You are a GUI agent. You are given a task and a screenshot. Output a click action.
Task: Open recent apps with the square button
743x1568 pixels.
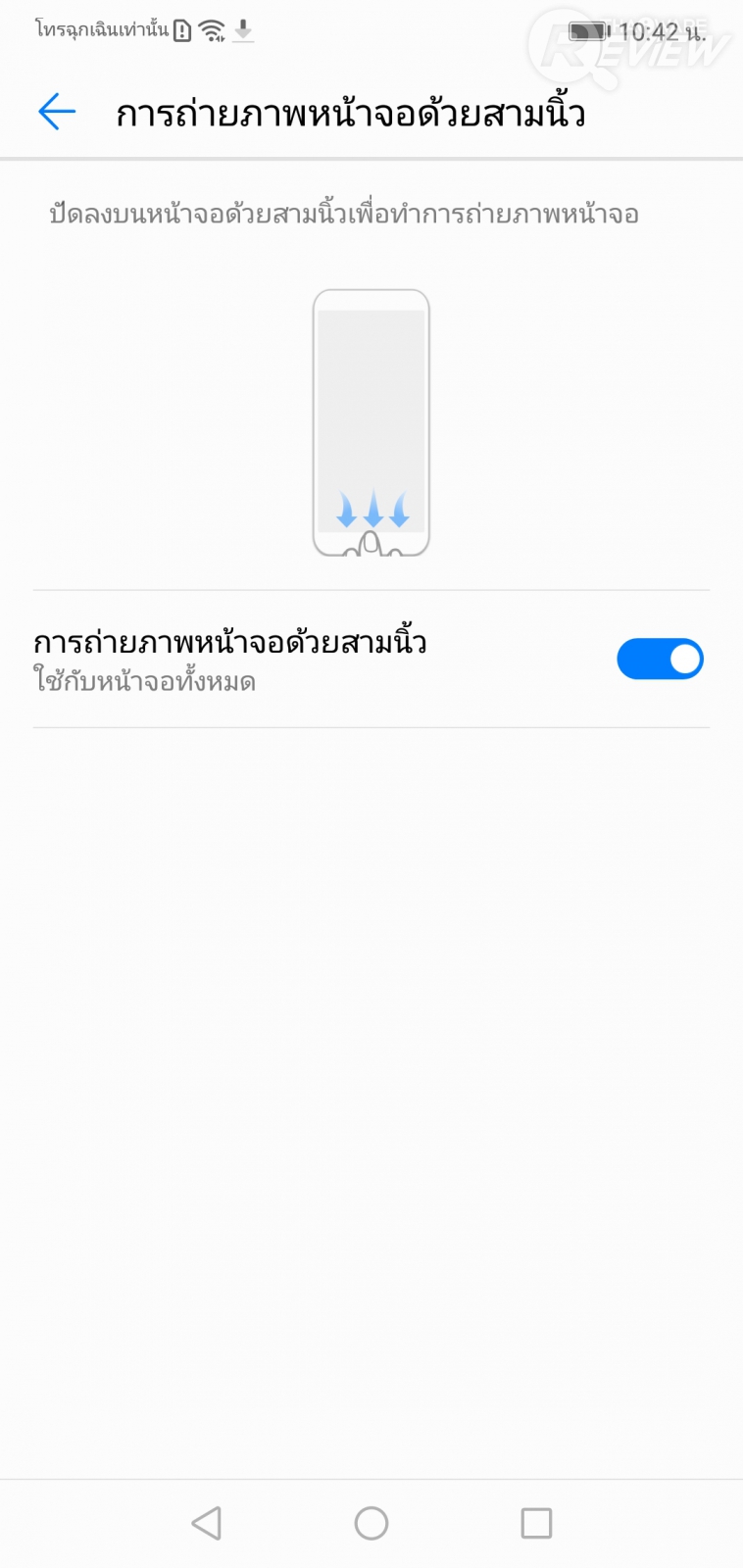pyautogui.click(x=536, y=1523)
